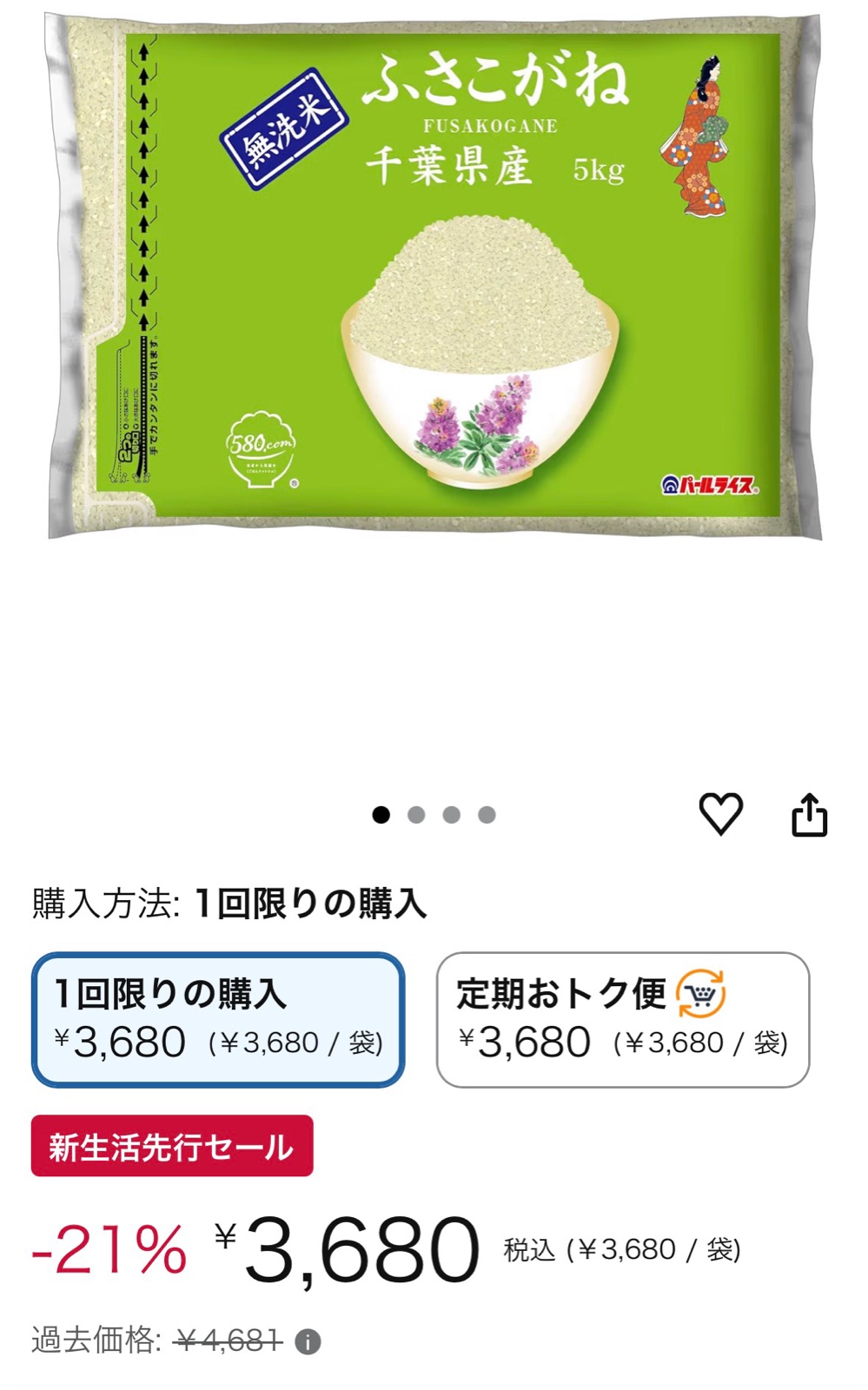
Task: Choose 定期おトク便 subscription option
Action: (622, 1020)
